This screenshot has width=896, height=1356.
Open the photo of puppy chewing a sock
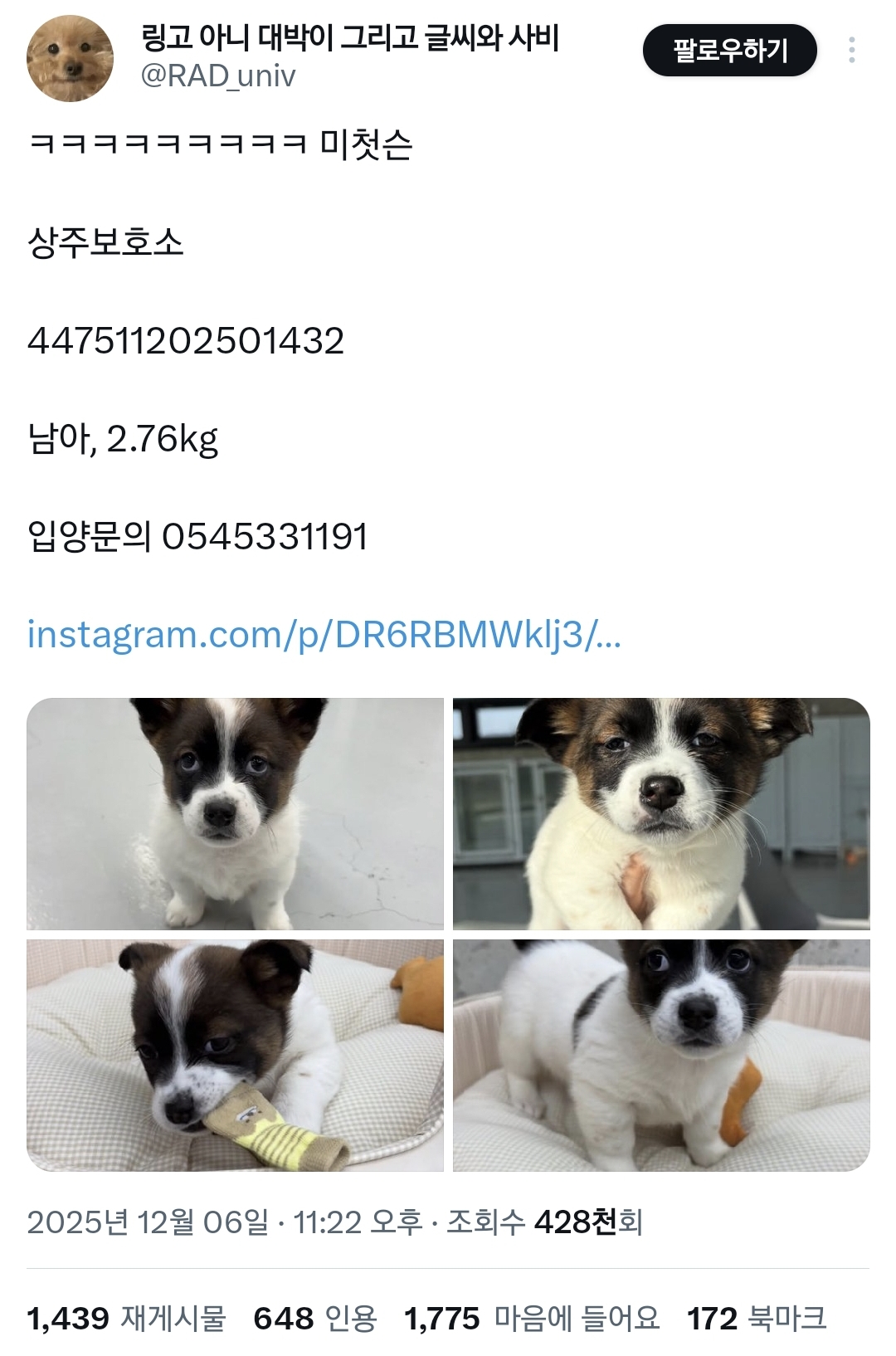(235, 1055)
